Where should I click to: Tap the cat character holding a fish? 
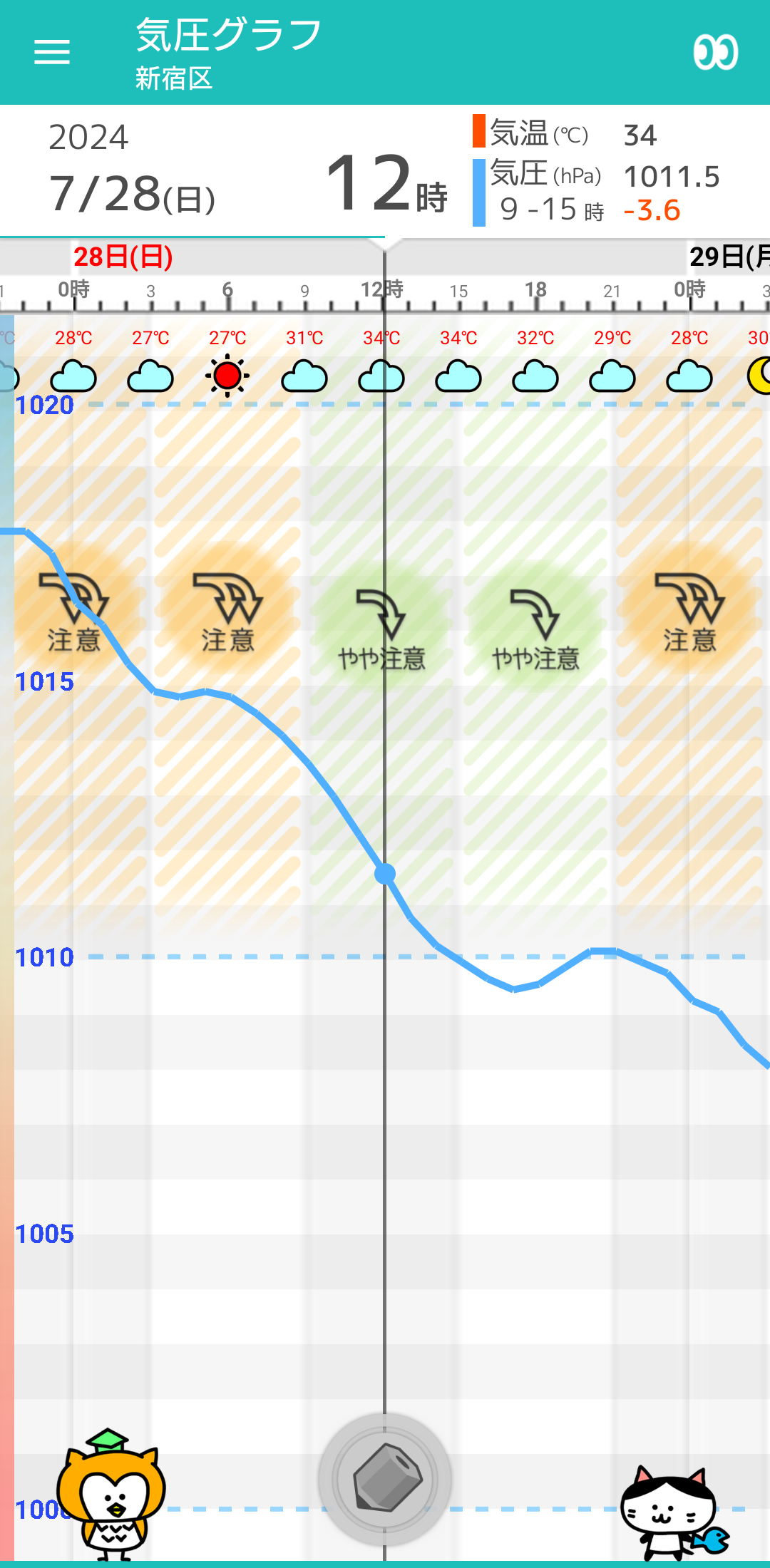tap(674, 1512)
